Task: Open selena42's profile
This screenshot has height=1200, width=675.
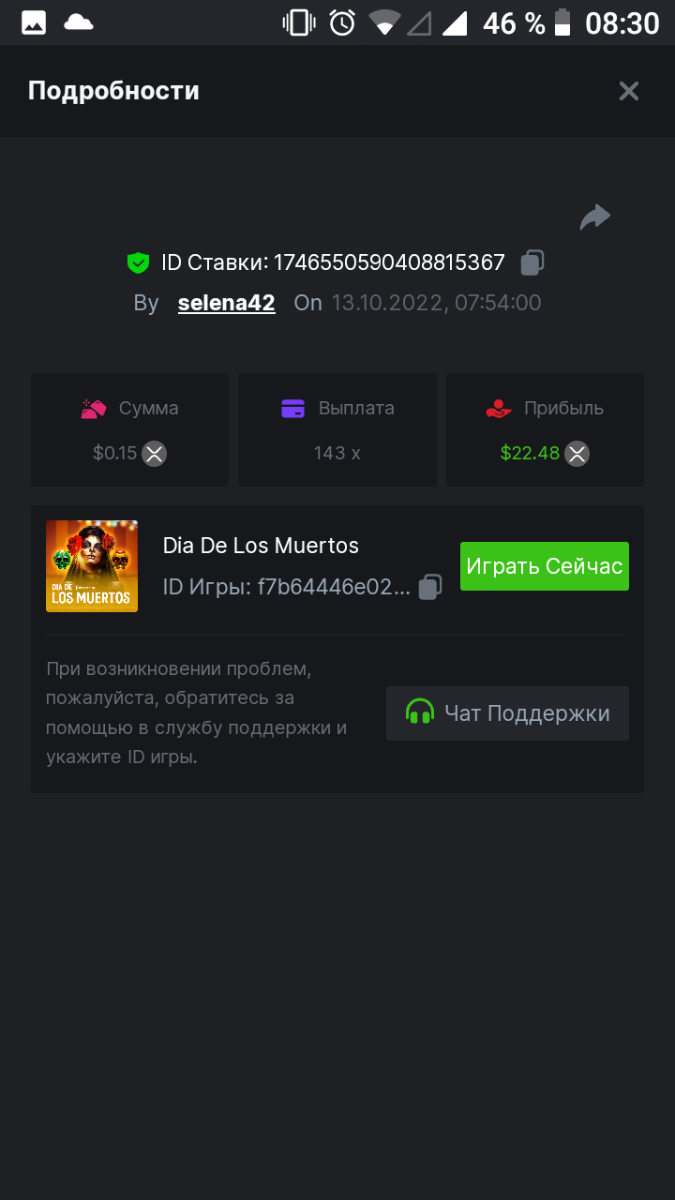Action: pos(226,303)
